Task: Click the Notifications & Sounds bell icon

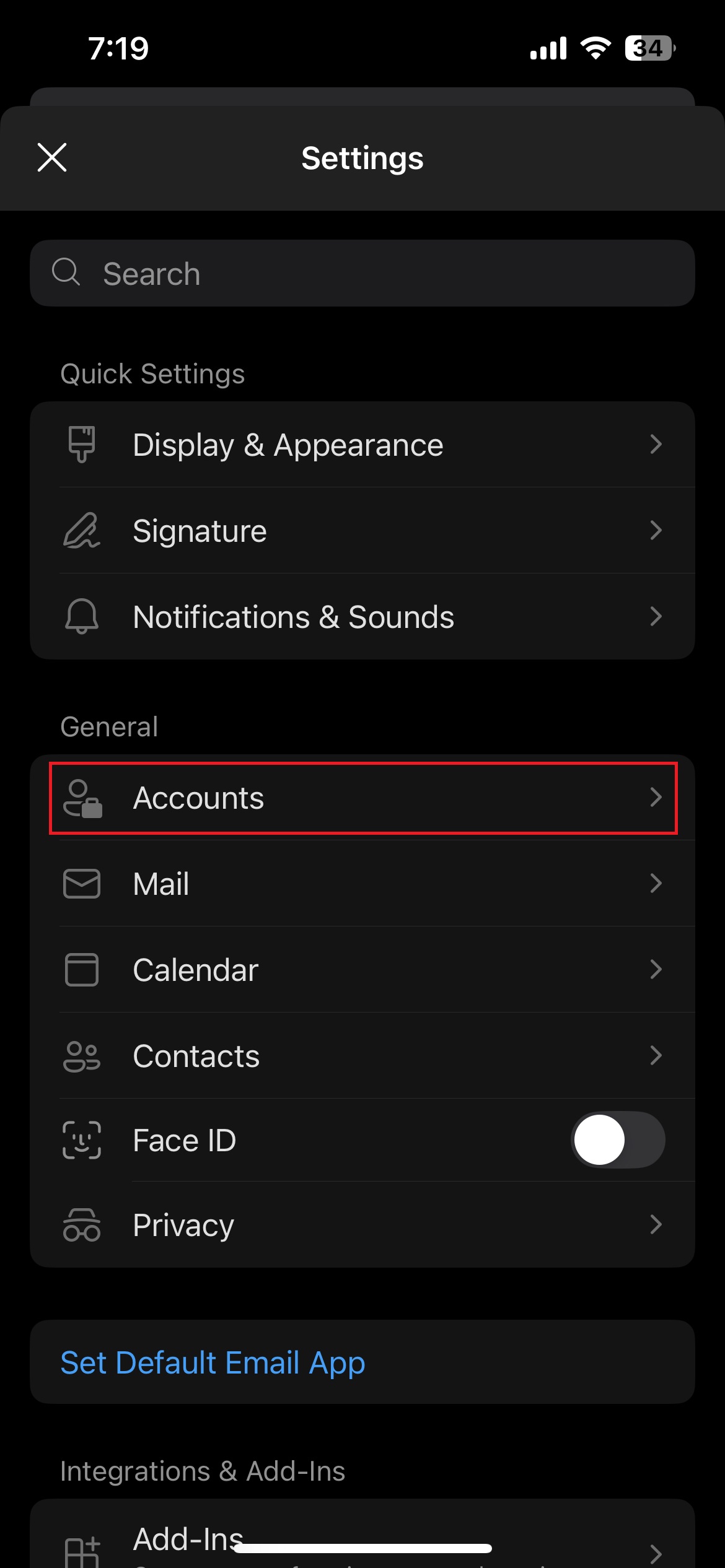Action: coord(82,616)
